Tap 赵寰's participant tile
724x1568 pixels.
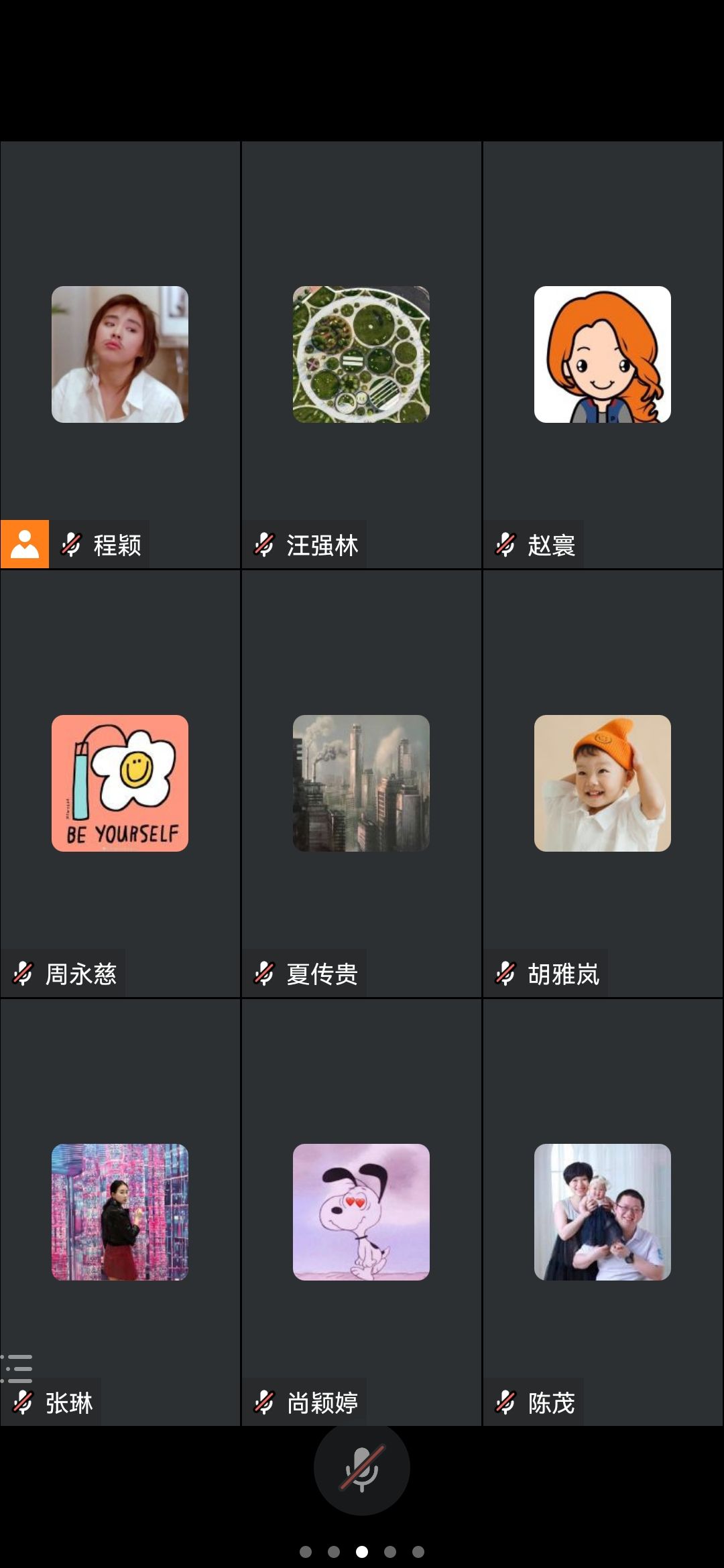pos(602,354)
